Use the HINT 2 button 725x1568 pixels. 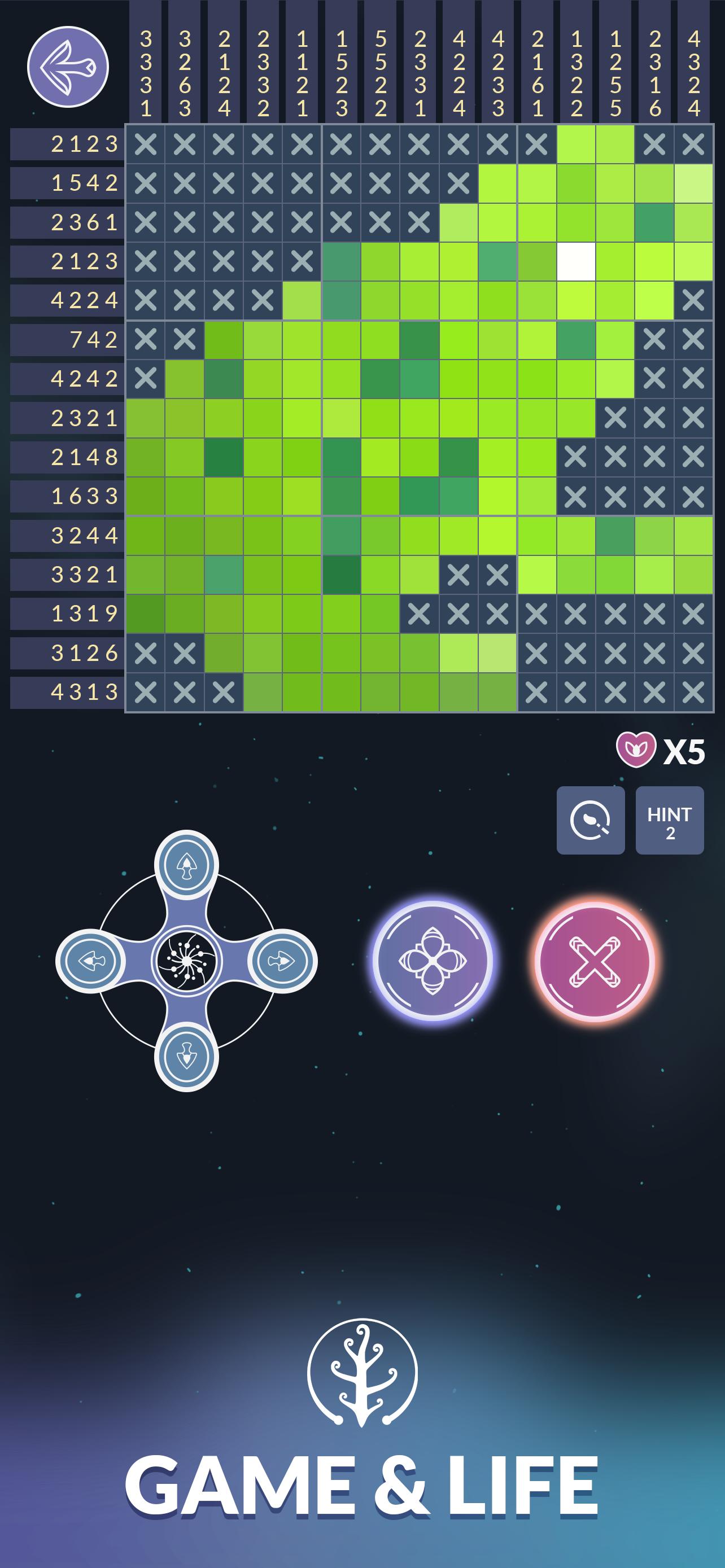[x=669, y=820]
